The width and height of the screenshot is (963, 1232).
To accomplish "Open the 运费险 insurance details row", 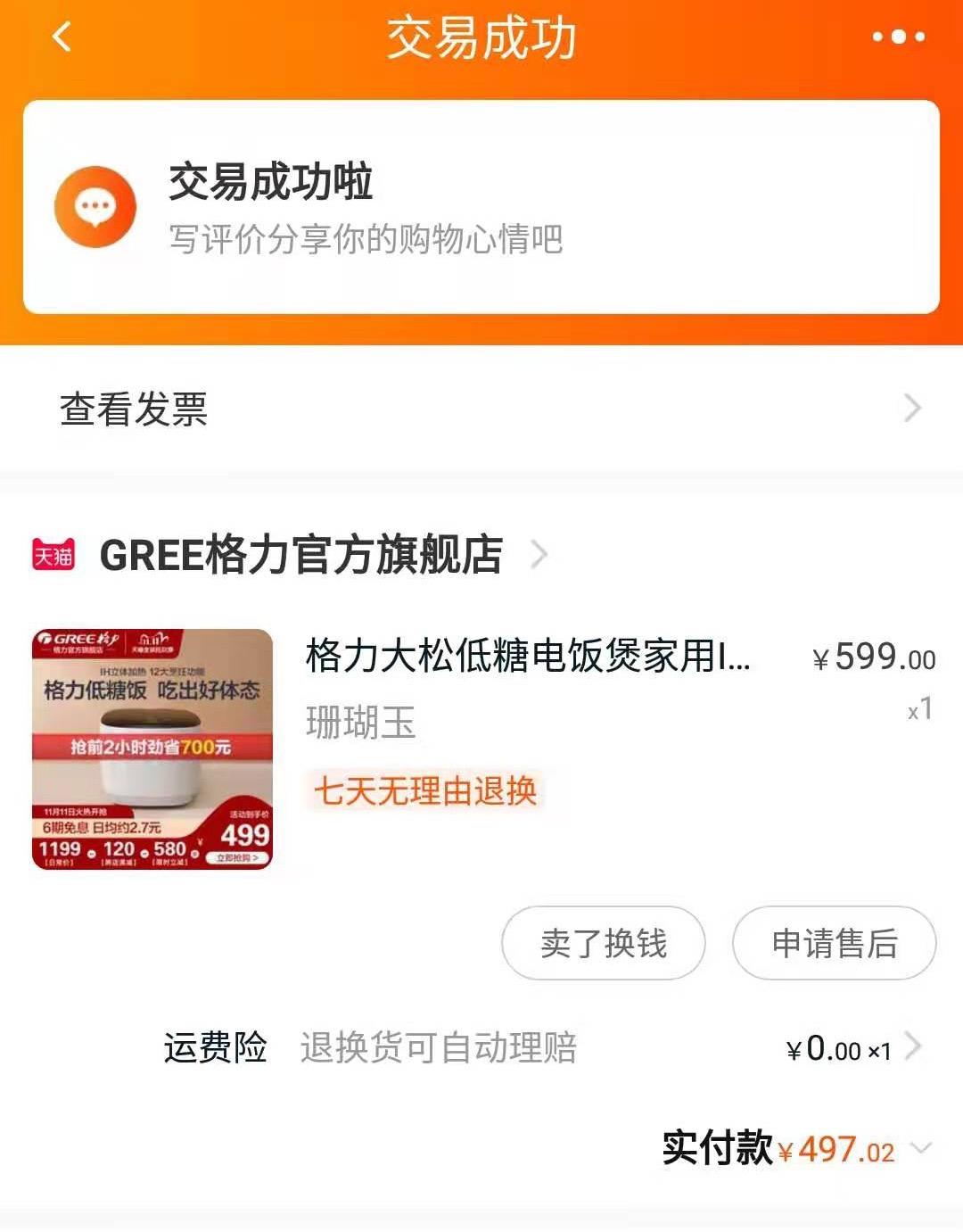I will click(x=542, y=1047).
